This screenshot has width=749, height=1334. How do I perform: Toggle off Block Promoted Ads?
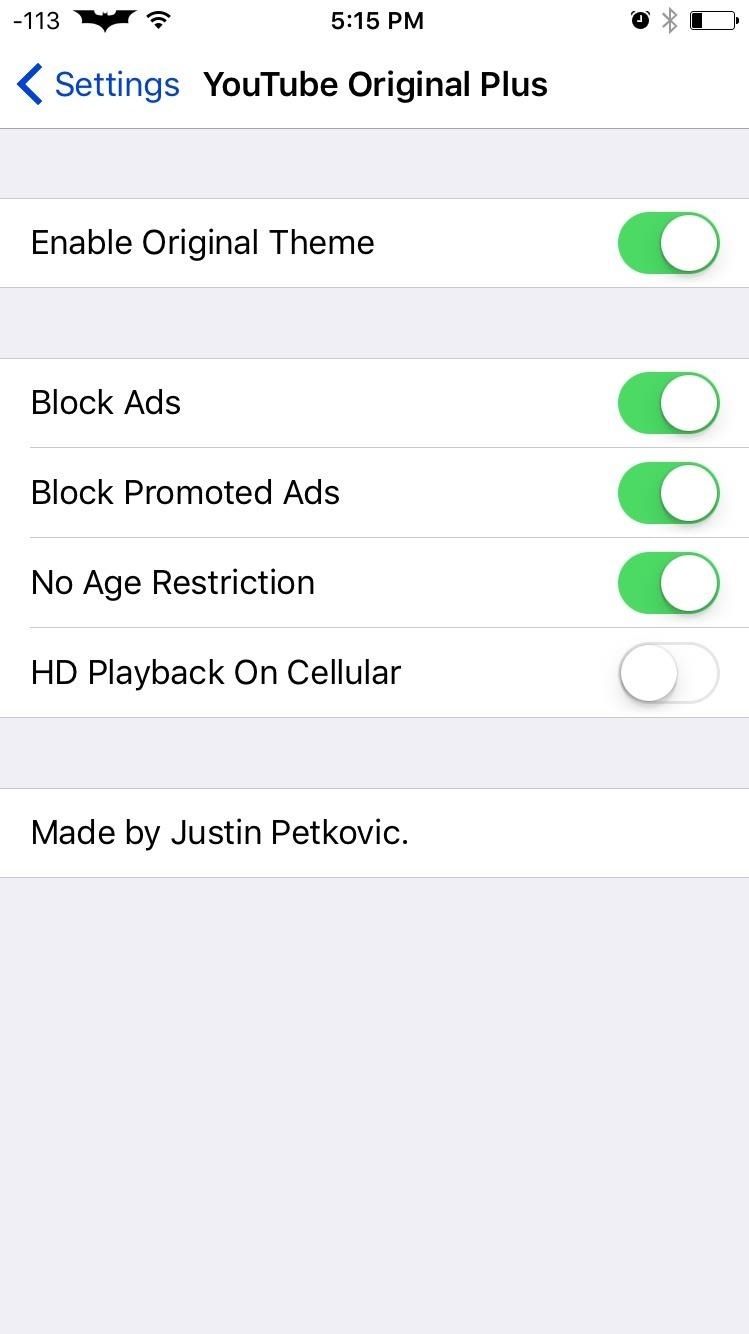tap(668, 492)
